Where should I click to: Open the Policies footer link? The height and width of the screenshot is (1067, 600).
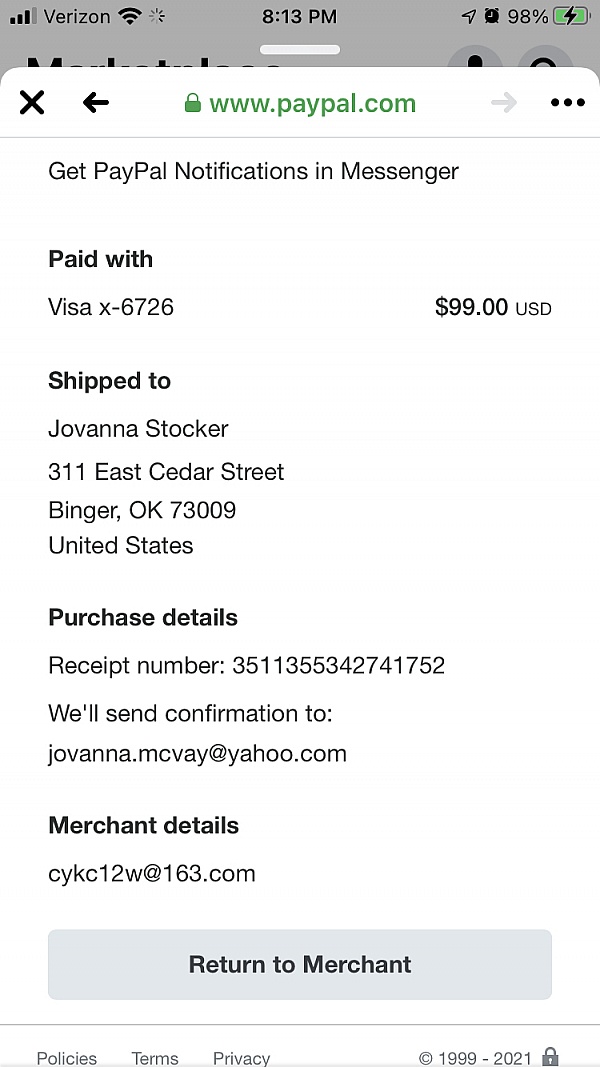click(67, 1058)
